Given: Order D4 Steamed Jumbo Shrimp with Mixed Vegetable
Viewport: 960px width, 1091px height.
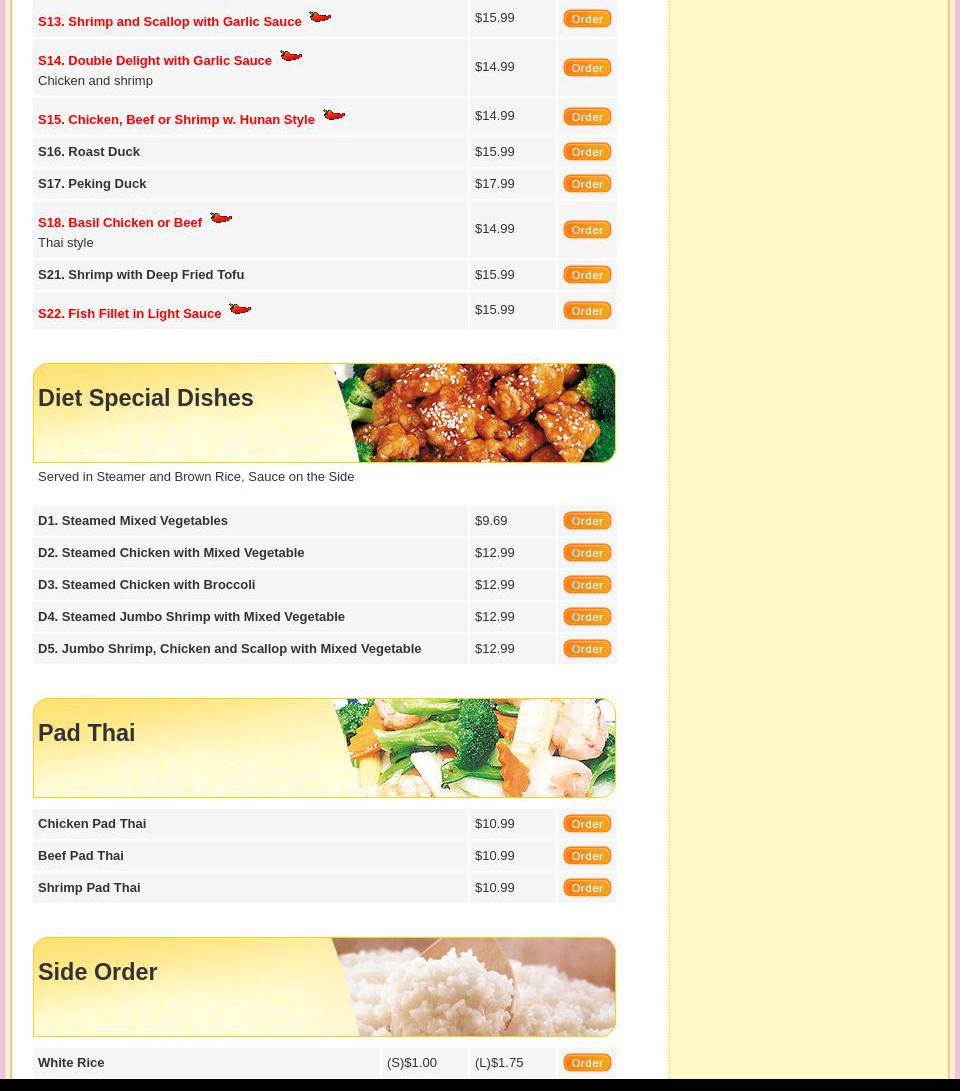Looking at the screenshot, I should (587, 617).
